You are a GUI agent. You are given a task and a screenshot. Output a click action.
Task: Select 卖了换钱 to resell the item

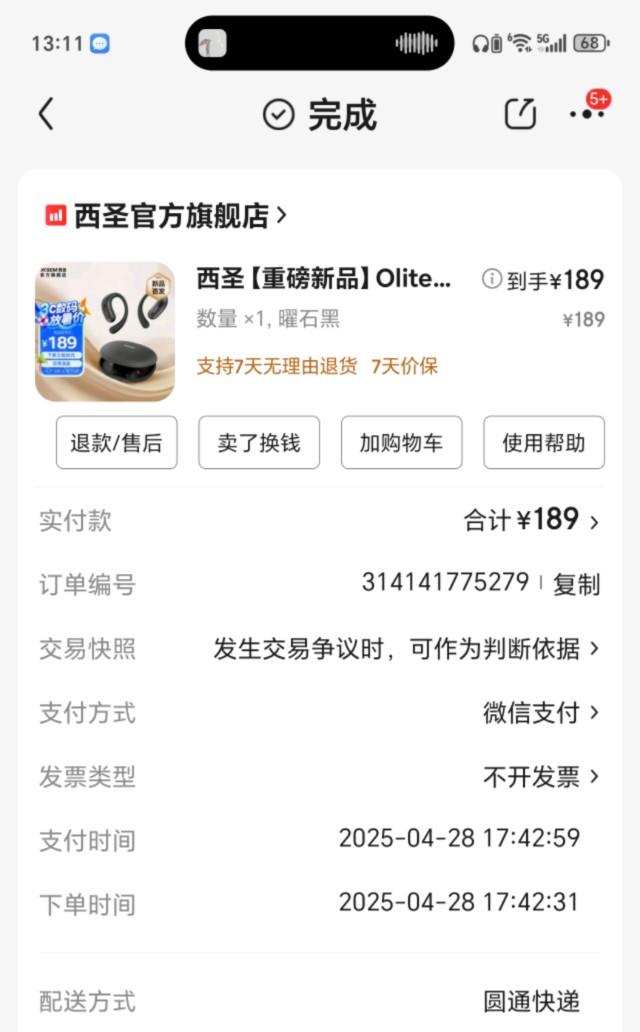(259, 443)
